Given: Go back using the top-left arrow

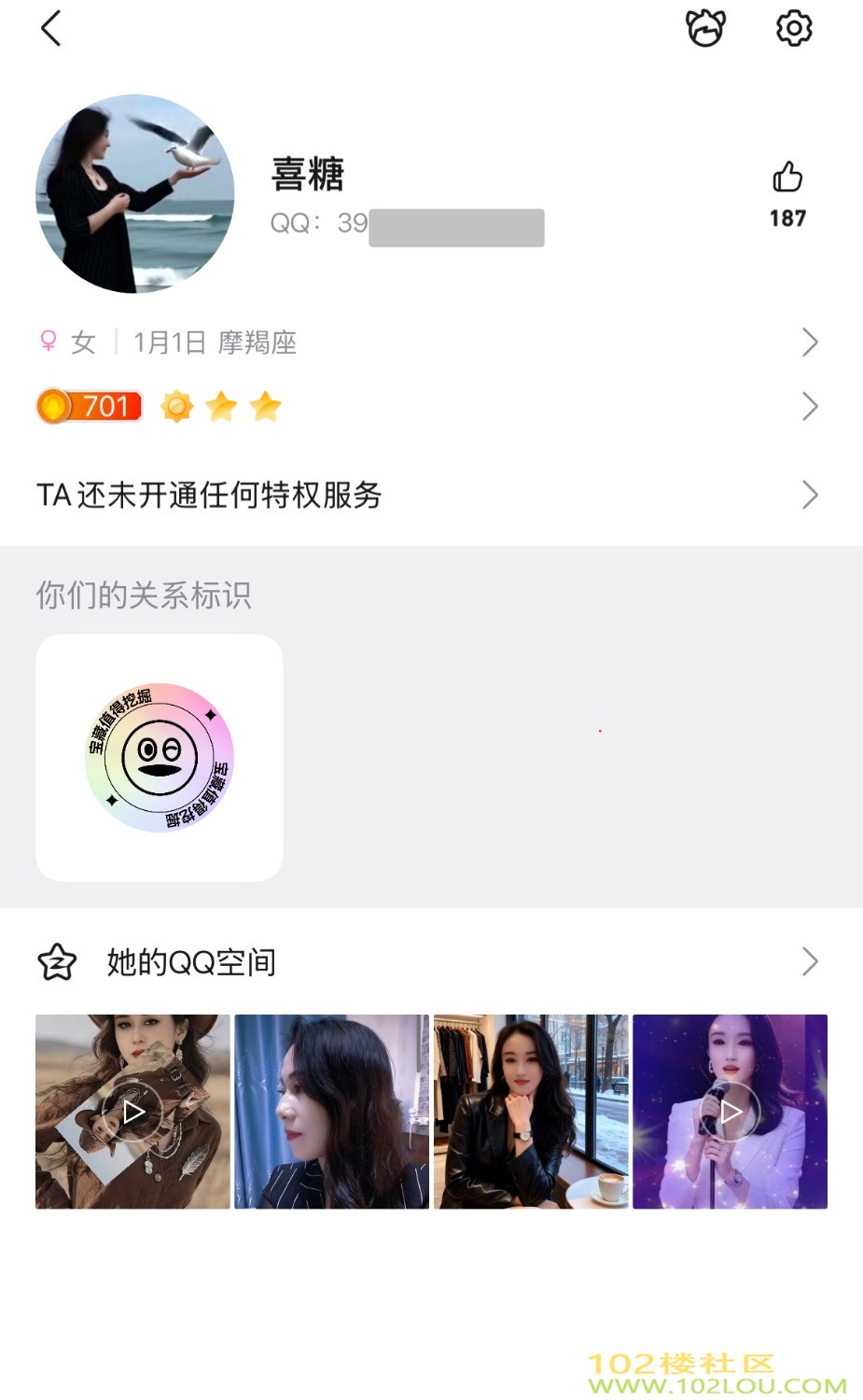Looking at the screenshot, I should point(51,28).
